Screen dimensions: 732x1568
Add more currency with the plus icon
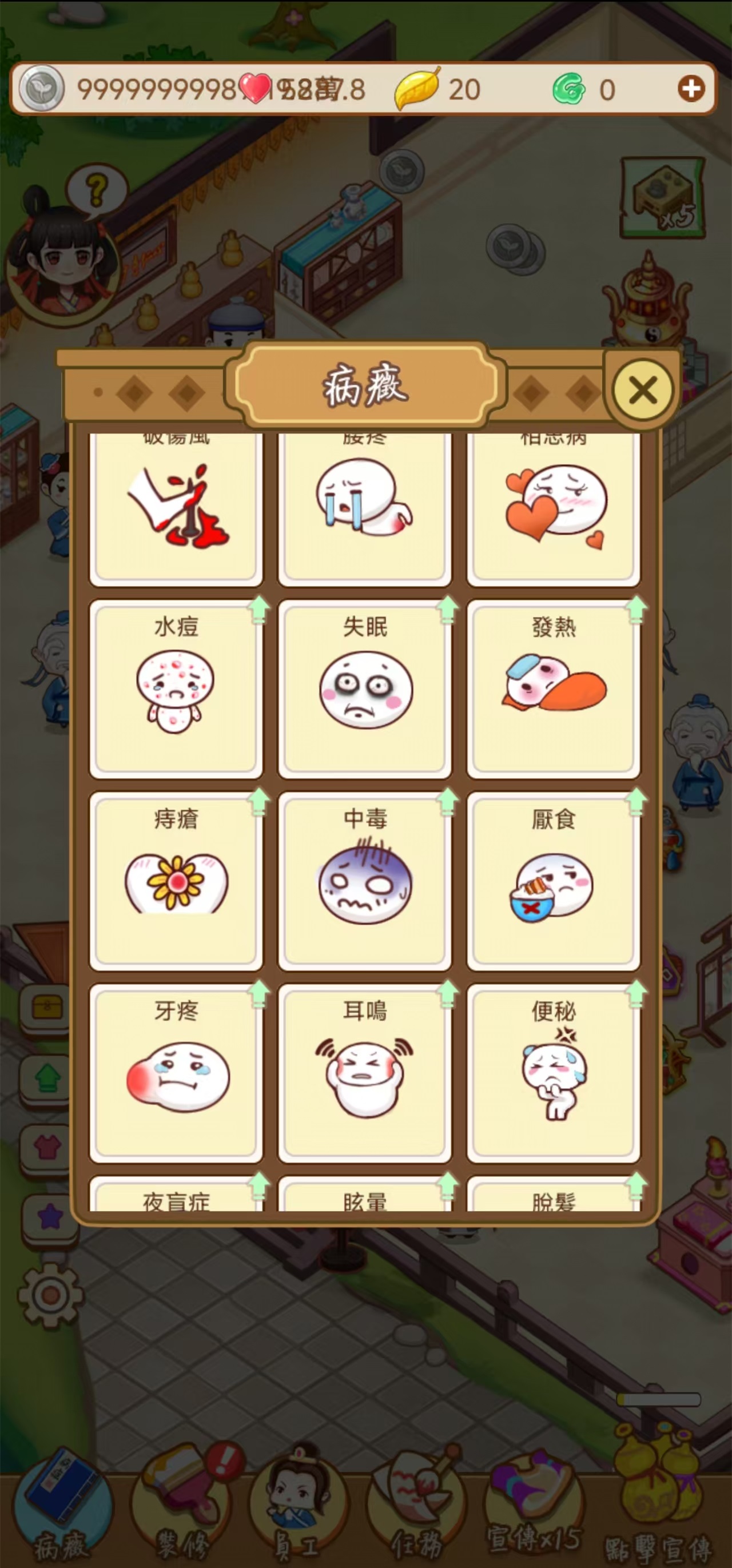(x=691, y=89)
